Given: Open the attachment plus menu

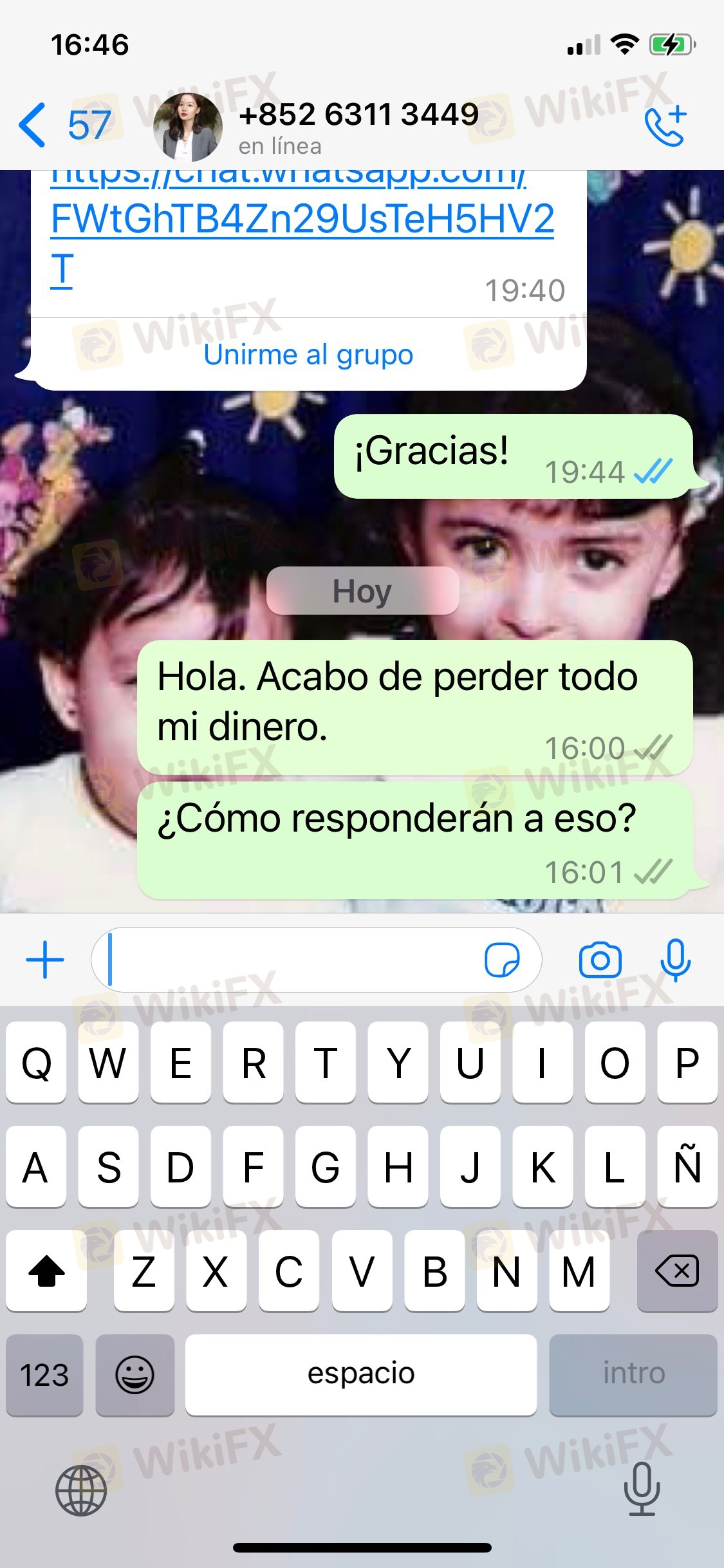Looking at the screenshot, I should click(45, 960).
